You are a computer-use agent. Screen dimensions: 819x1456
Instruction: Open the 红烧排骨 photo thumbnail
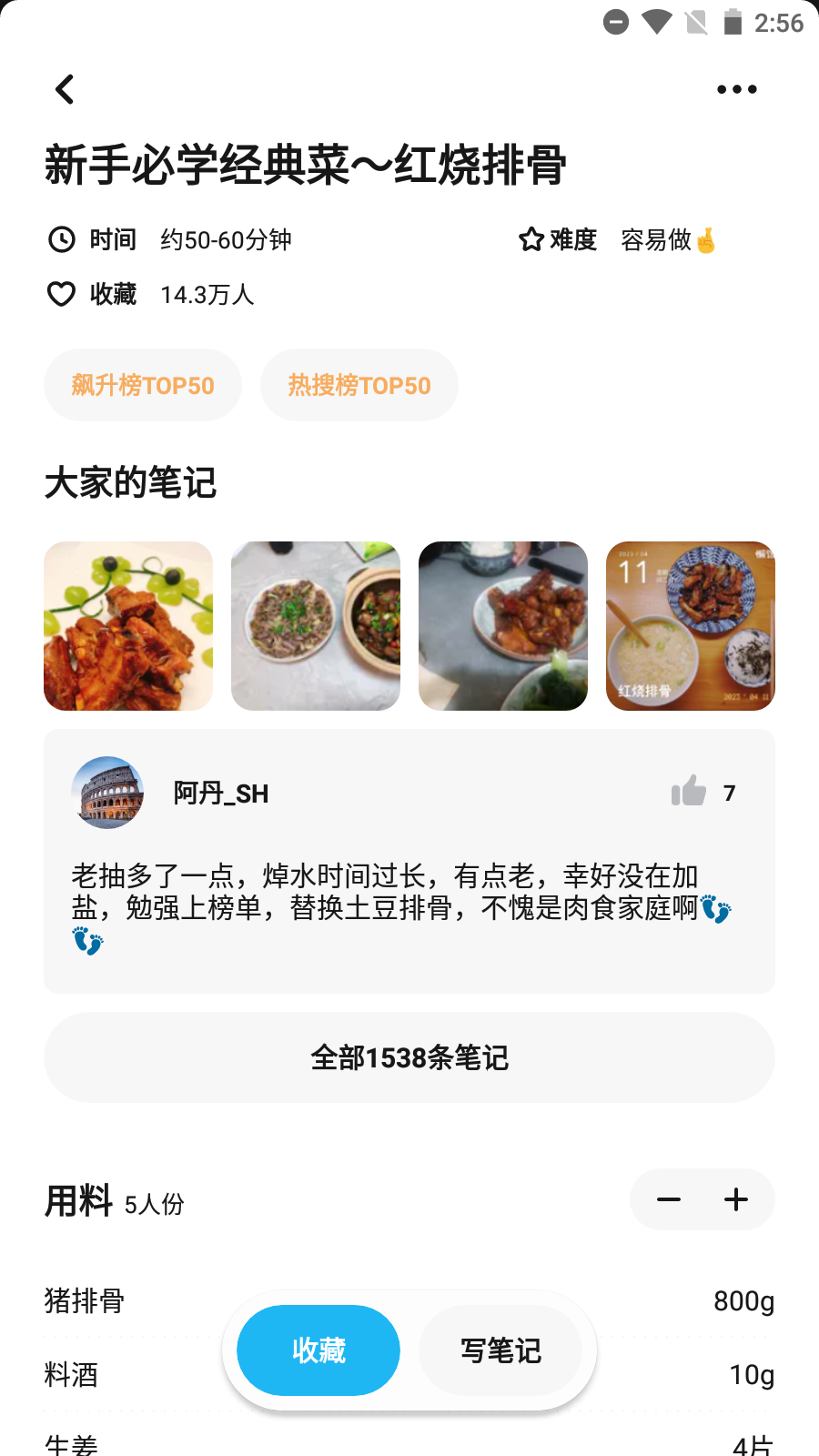690,625
